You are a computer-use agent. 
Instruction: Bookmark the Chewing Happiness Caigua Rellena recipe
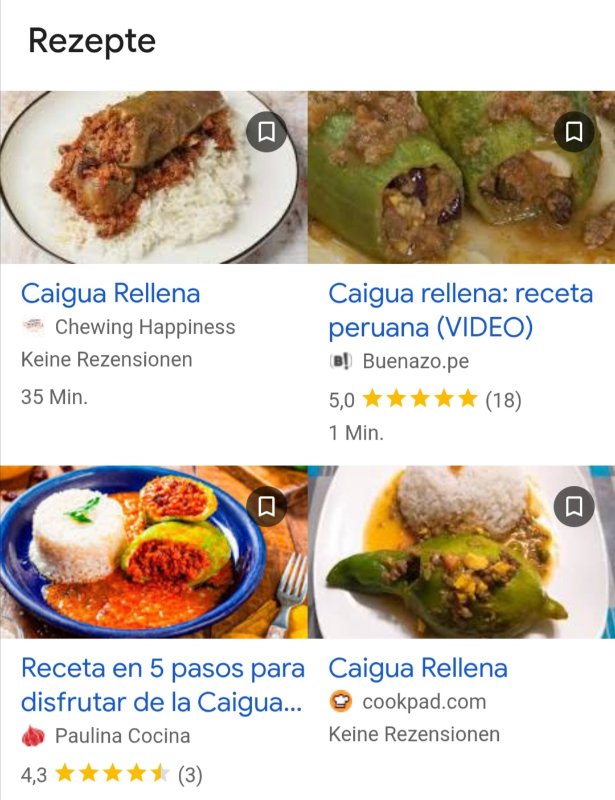(x=267, y=132)
